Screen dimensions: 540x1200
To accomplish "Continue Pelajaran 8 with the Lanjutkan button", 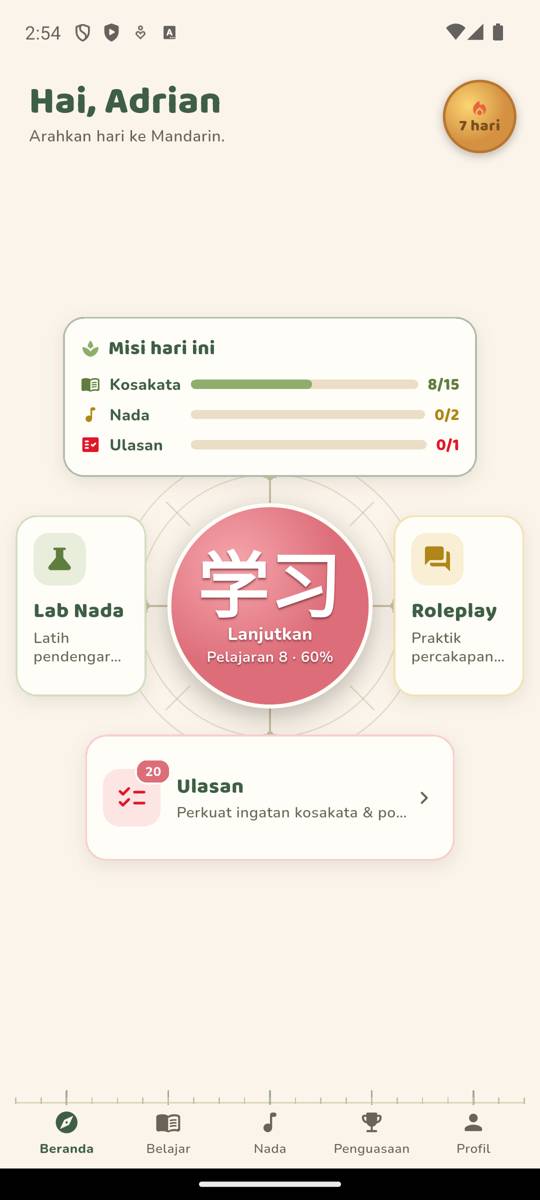I will tap(270, 606).
